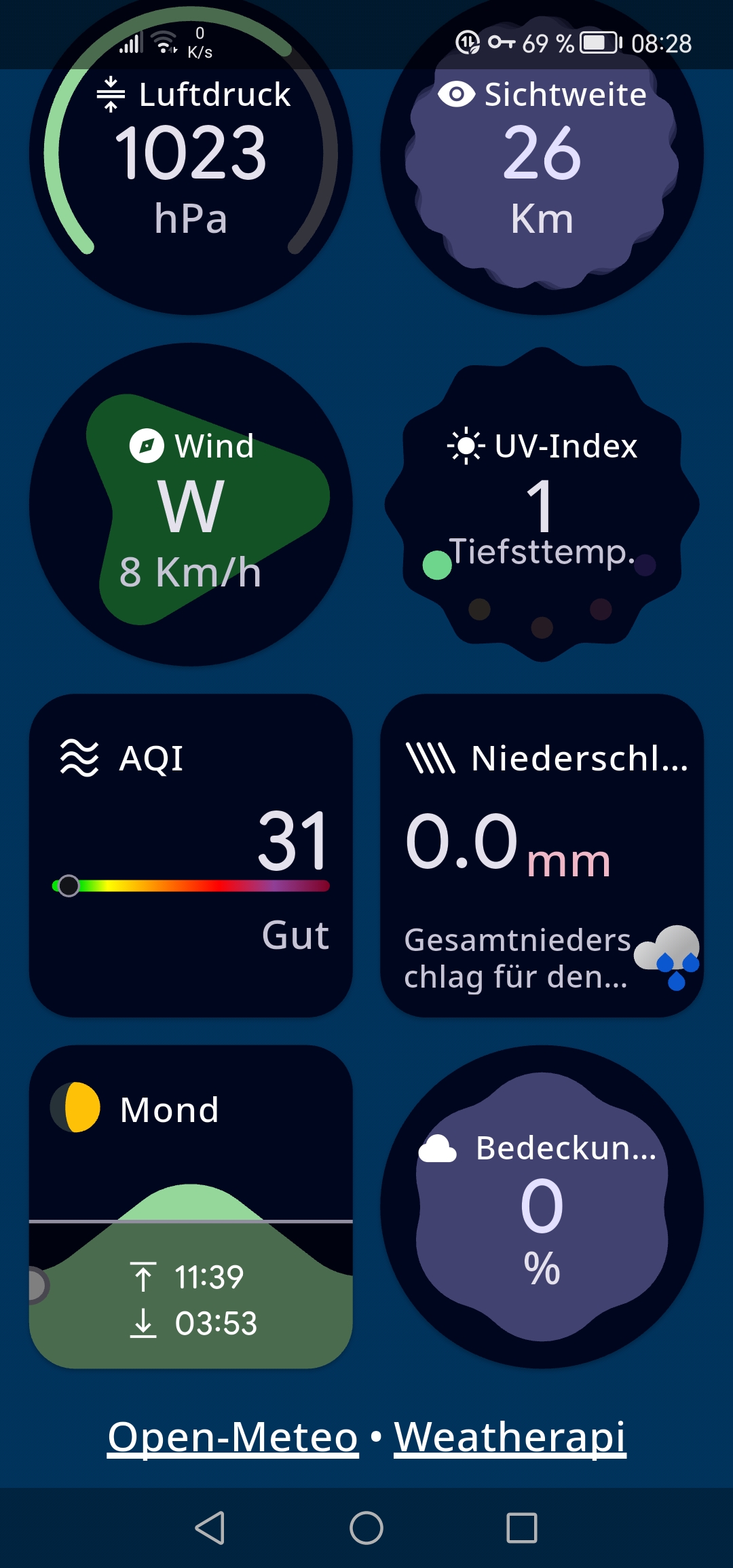Tap the Wind direction card
This screenshot has height=1568, width=733.
(x=191, y=505)
